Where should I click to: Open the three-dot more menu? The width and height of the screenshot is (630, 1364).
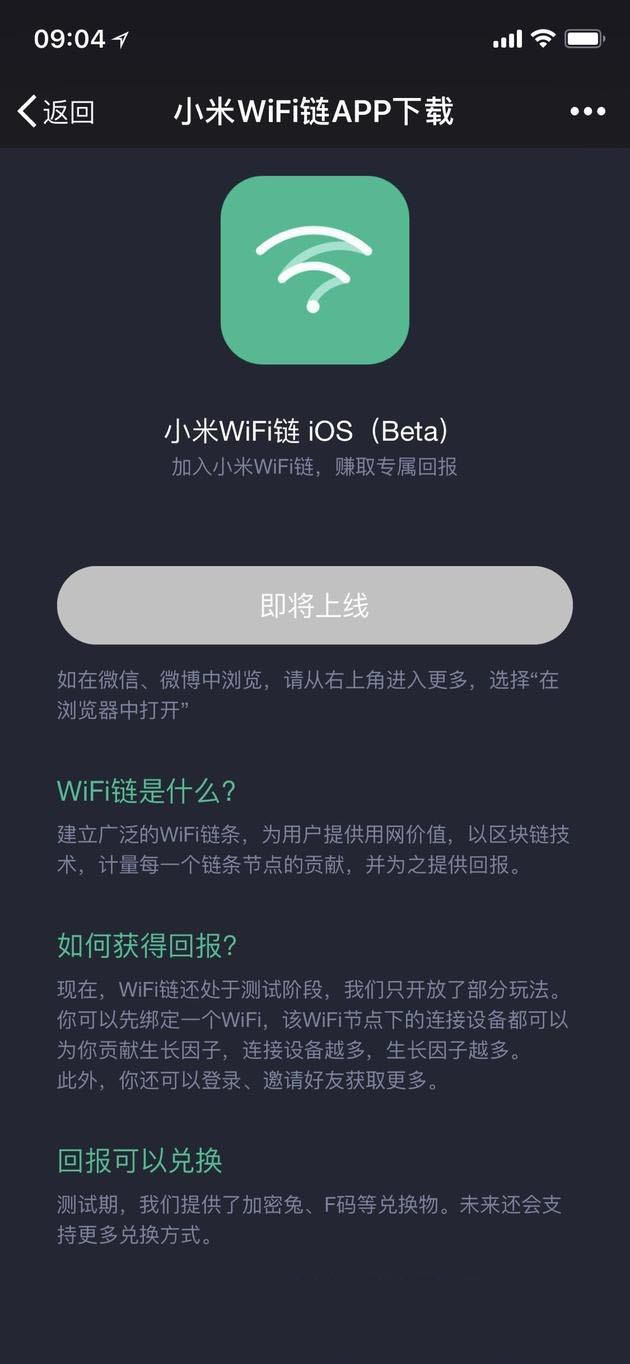click(587, 111)
